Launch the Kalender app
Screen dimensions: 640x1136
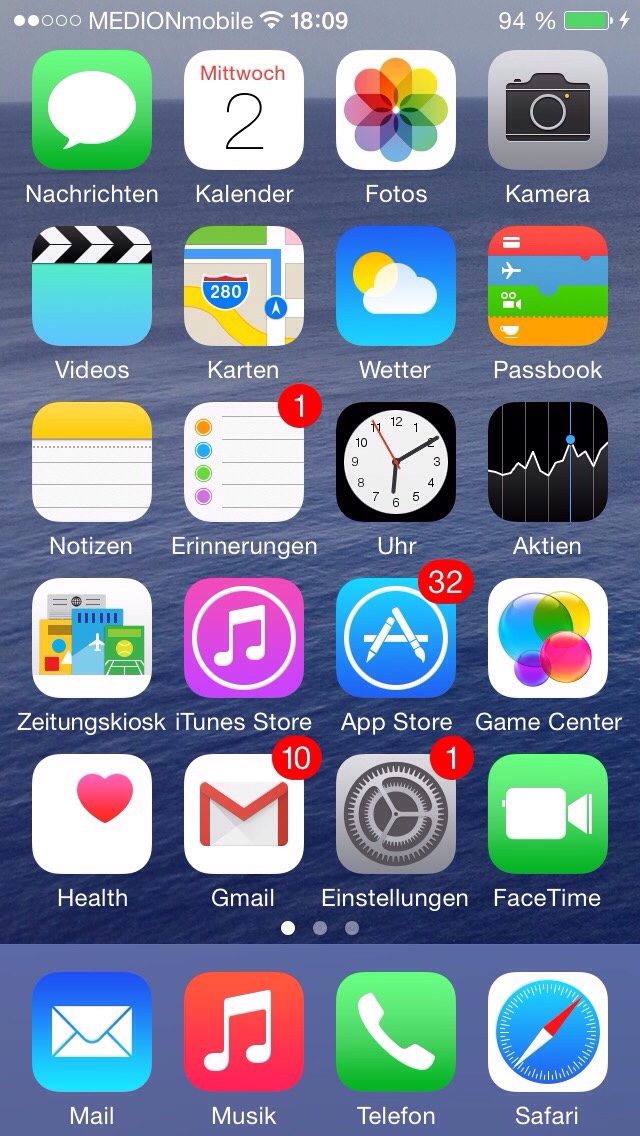[244, 110]
